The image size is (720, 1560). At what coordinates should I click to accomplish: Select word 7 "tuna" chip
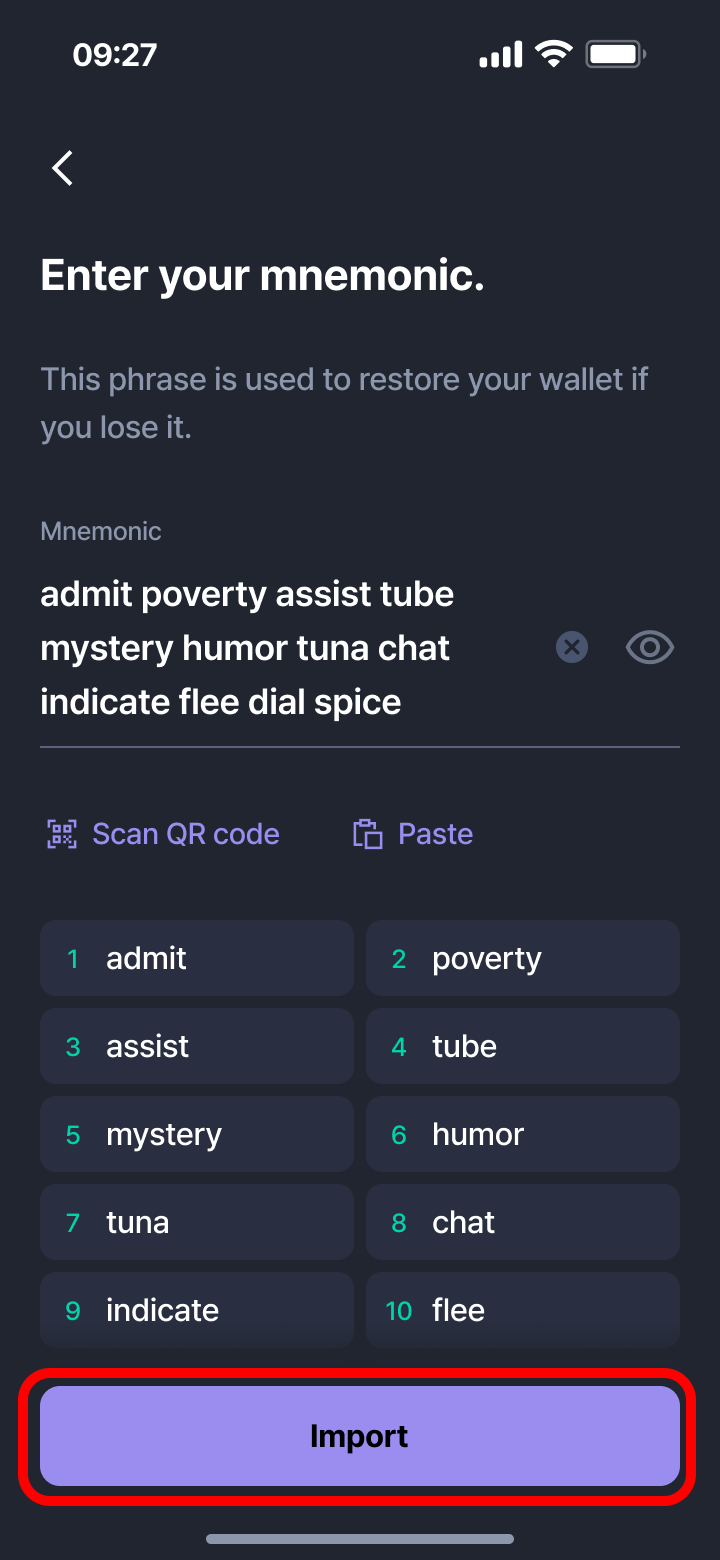(197, 1222)
